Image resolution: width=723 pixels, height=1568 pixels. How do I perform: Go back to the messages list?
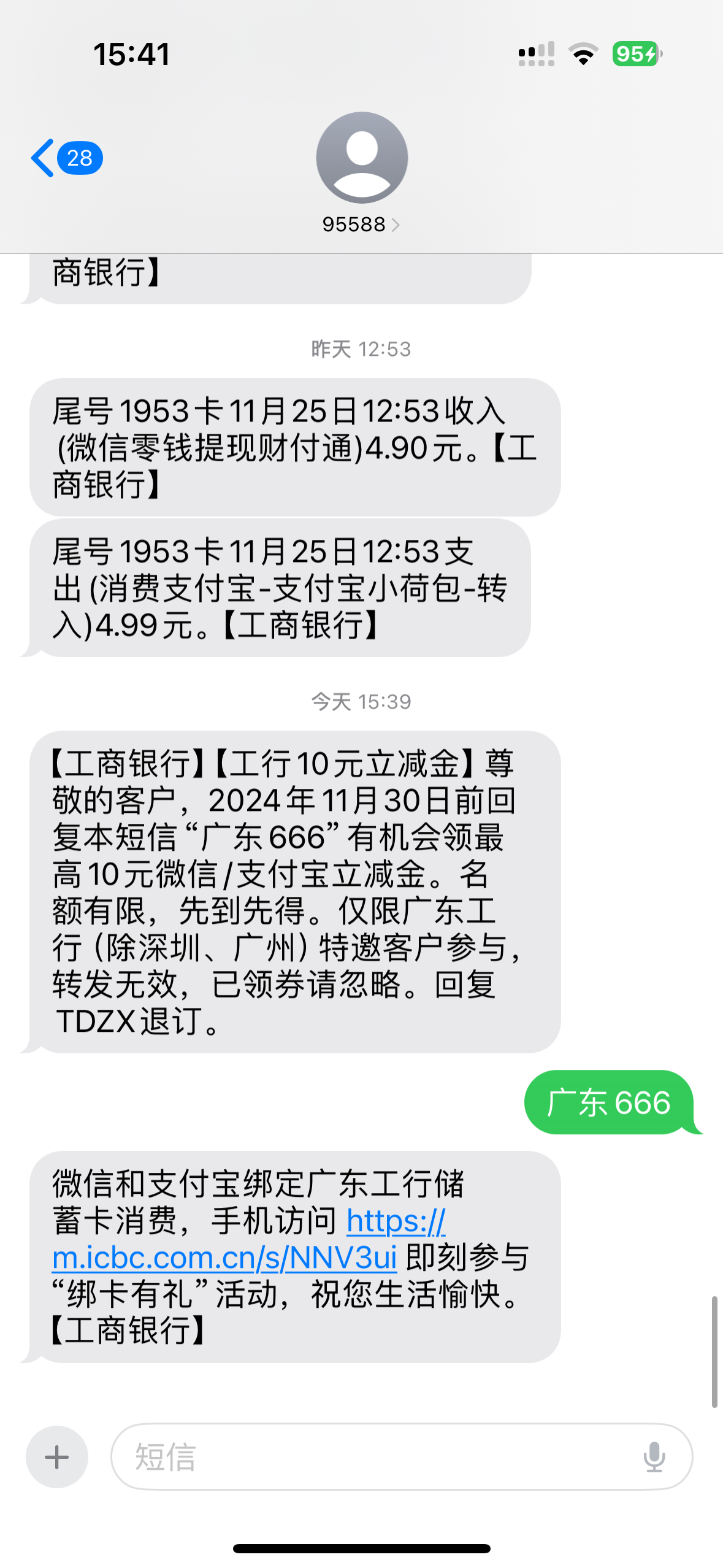tap(66, 158)
